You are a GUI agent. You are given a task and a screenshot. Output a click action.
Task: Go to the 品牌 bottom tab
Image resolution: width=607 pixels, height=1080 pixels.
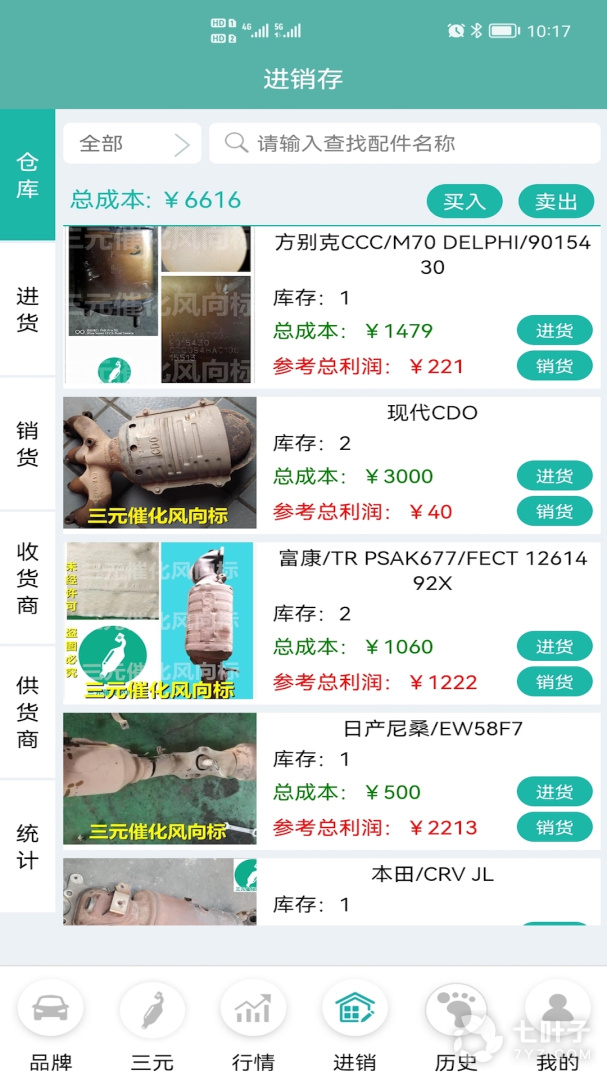[51, 1025]
